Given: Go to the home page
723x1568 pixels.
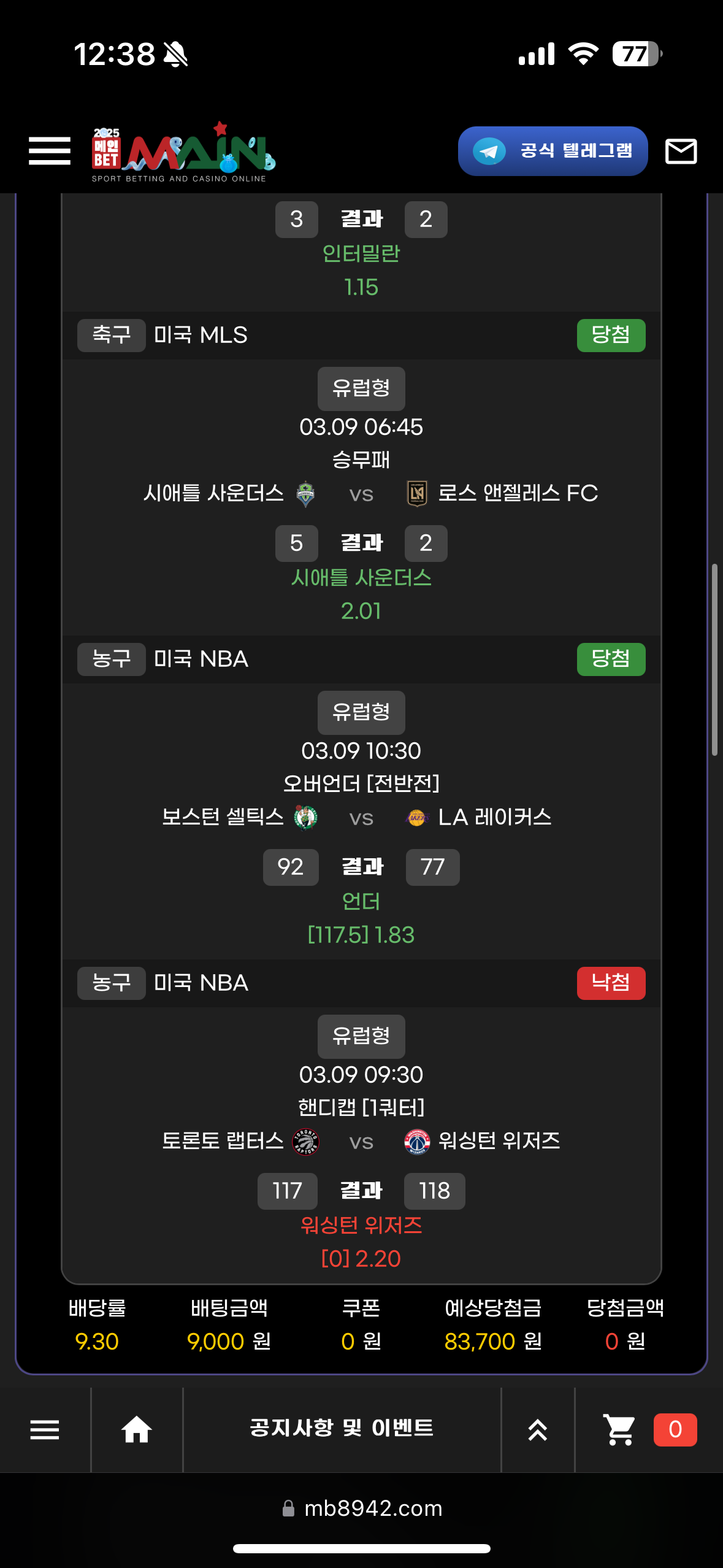Looking at the screenshot, I should coord(137,1430).
